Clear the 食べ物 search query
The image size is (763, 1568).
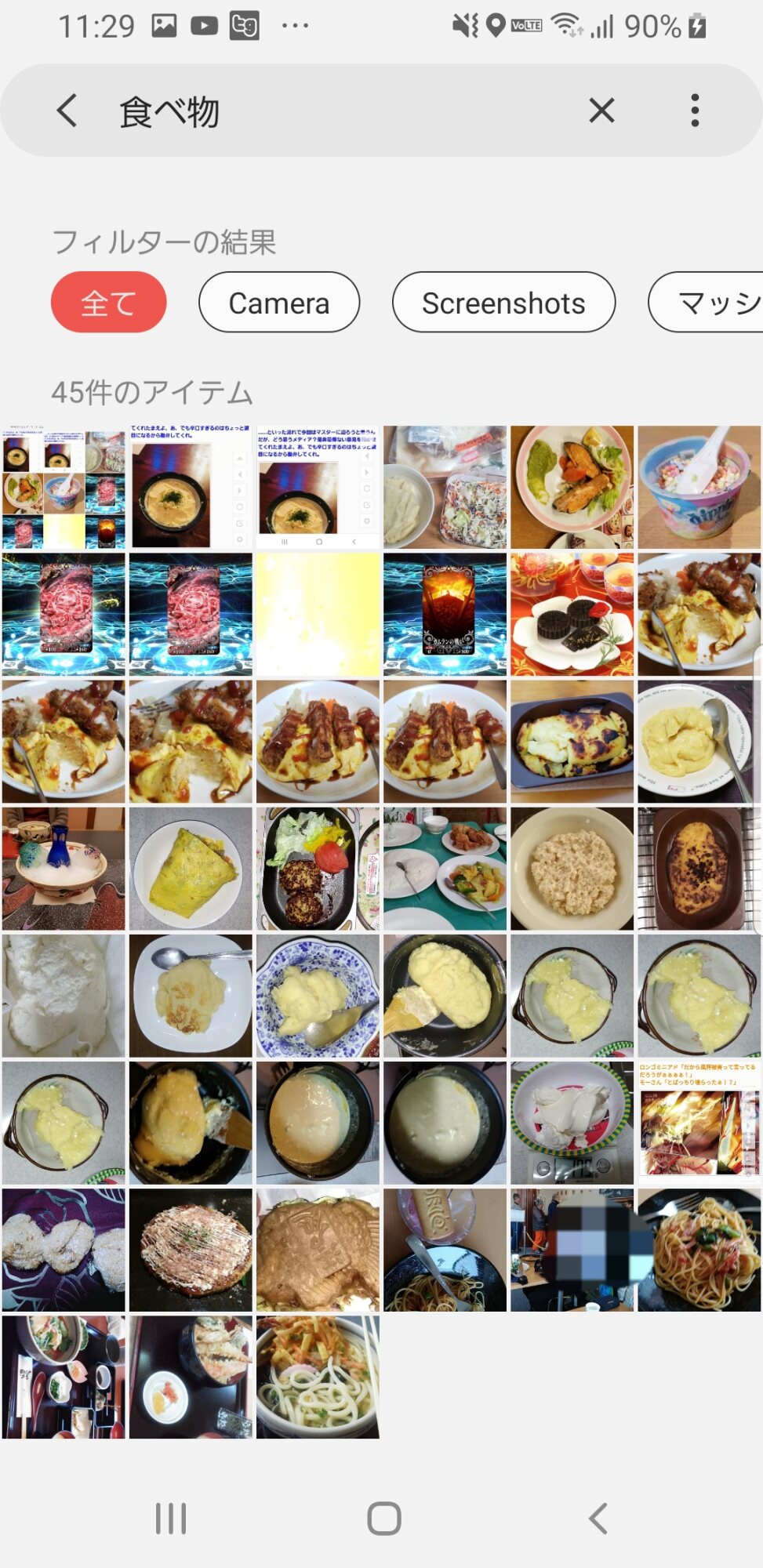(601, 111)
